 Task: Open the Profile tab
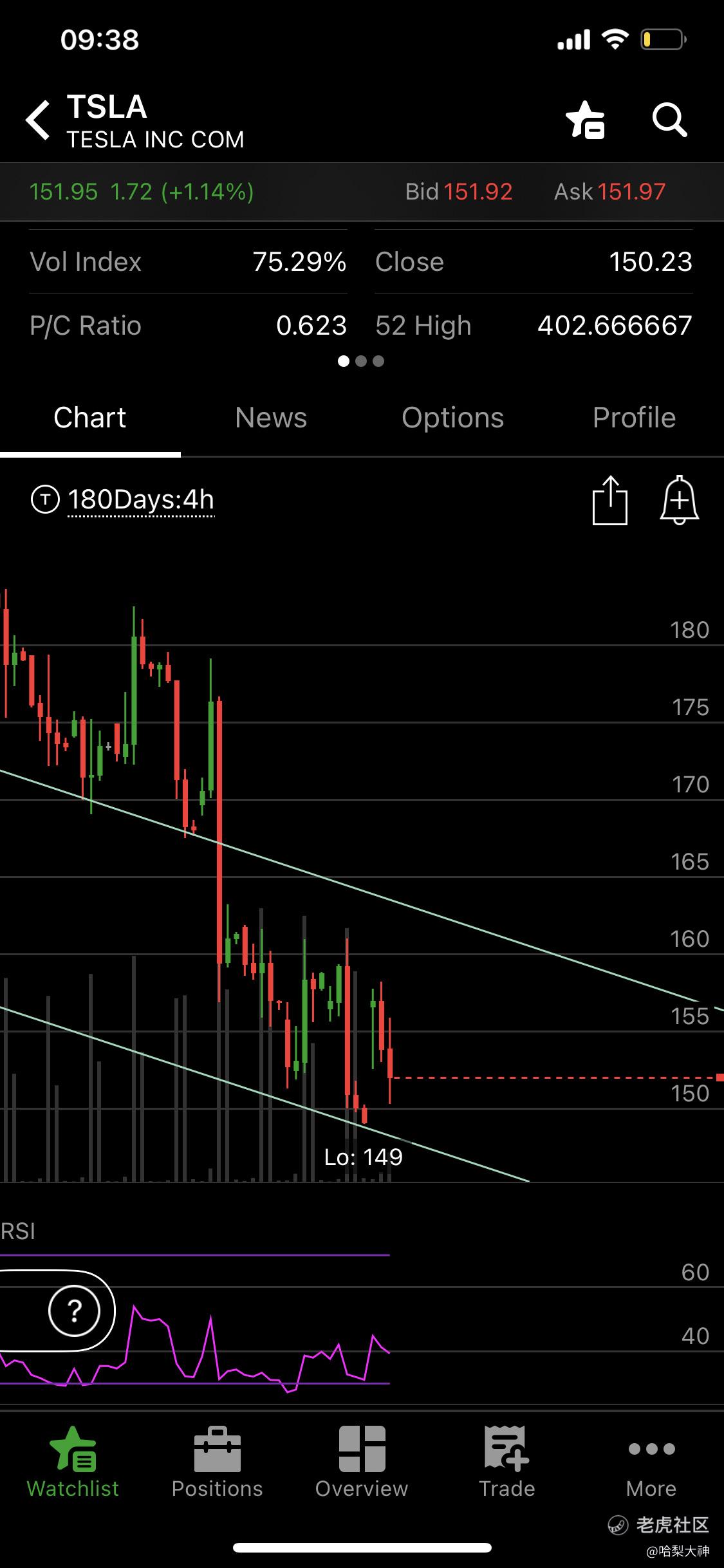(634, 418)
